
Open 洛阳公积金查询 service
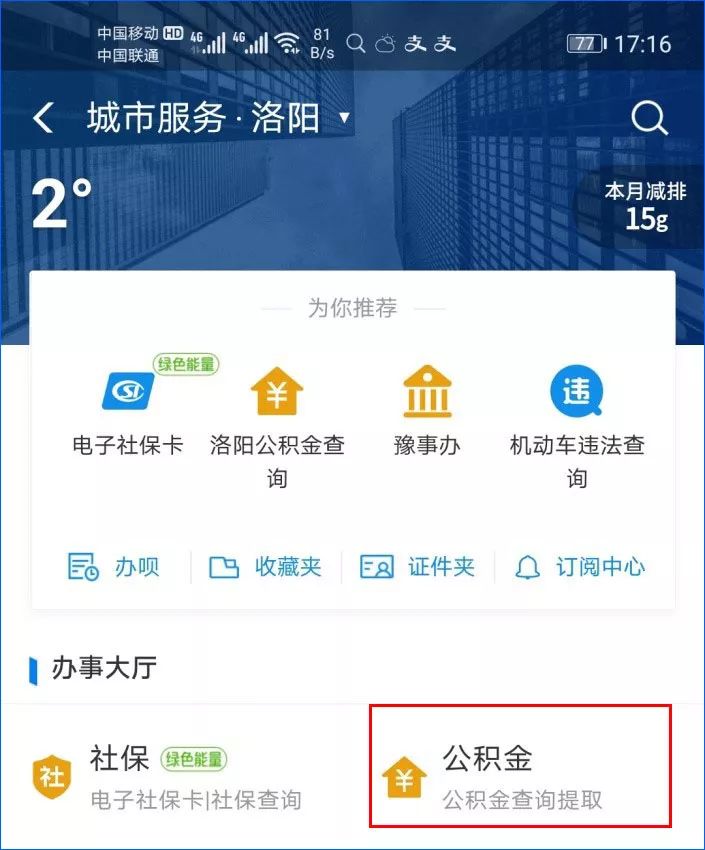point(277,420)
